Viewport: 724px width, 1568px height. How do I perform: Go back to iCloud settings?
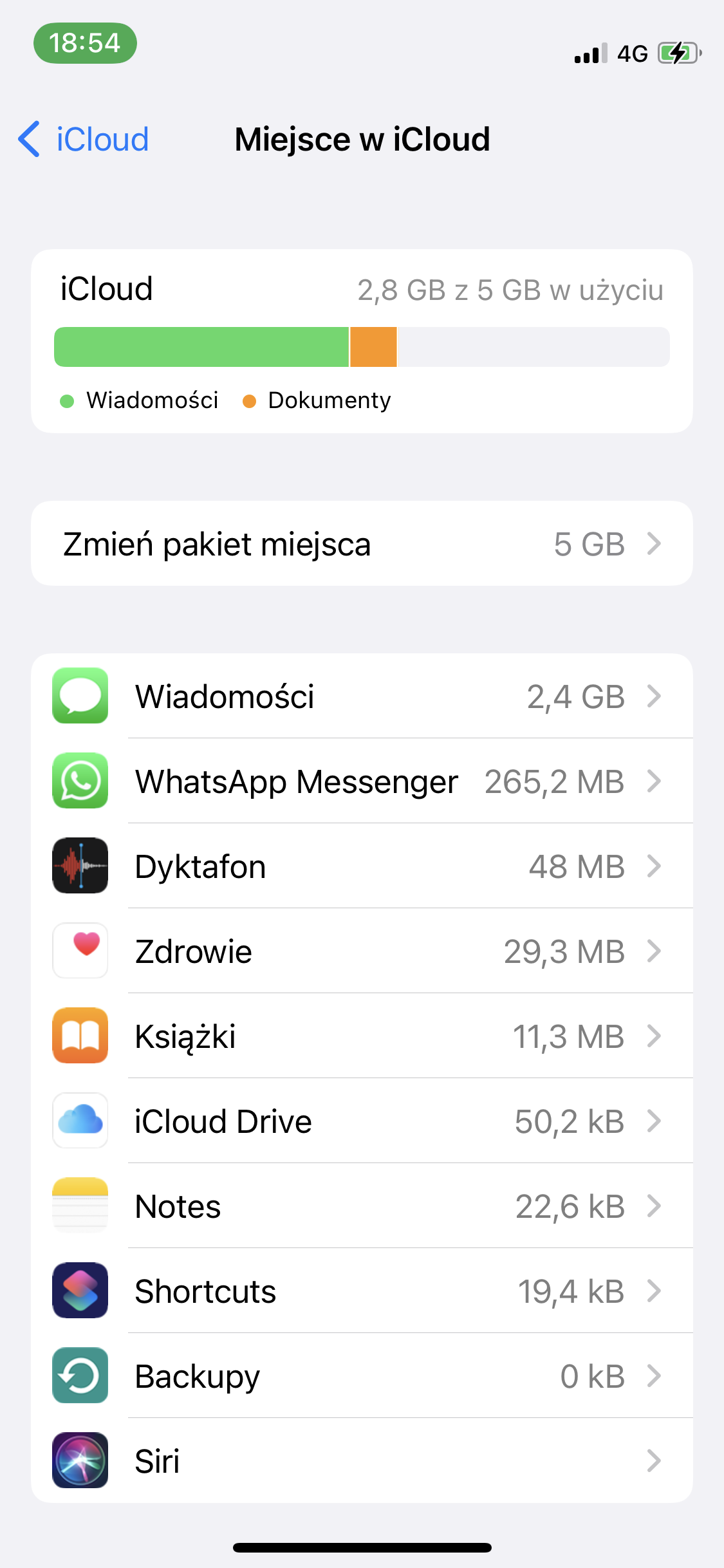coord(84,139)
